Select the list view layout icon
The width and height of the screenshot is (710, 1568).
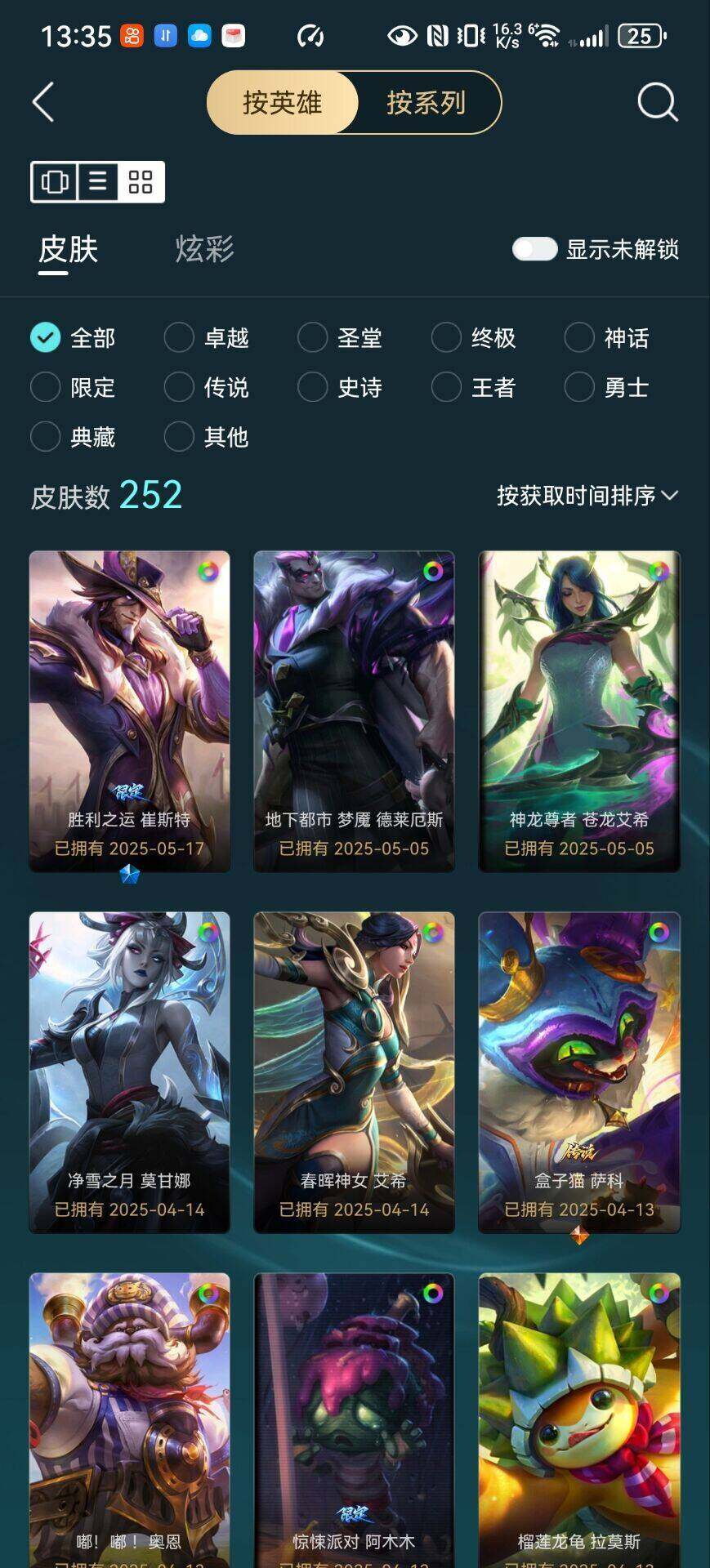98,181
